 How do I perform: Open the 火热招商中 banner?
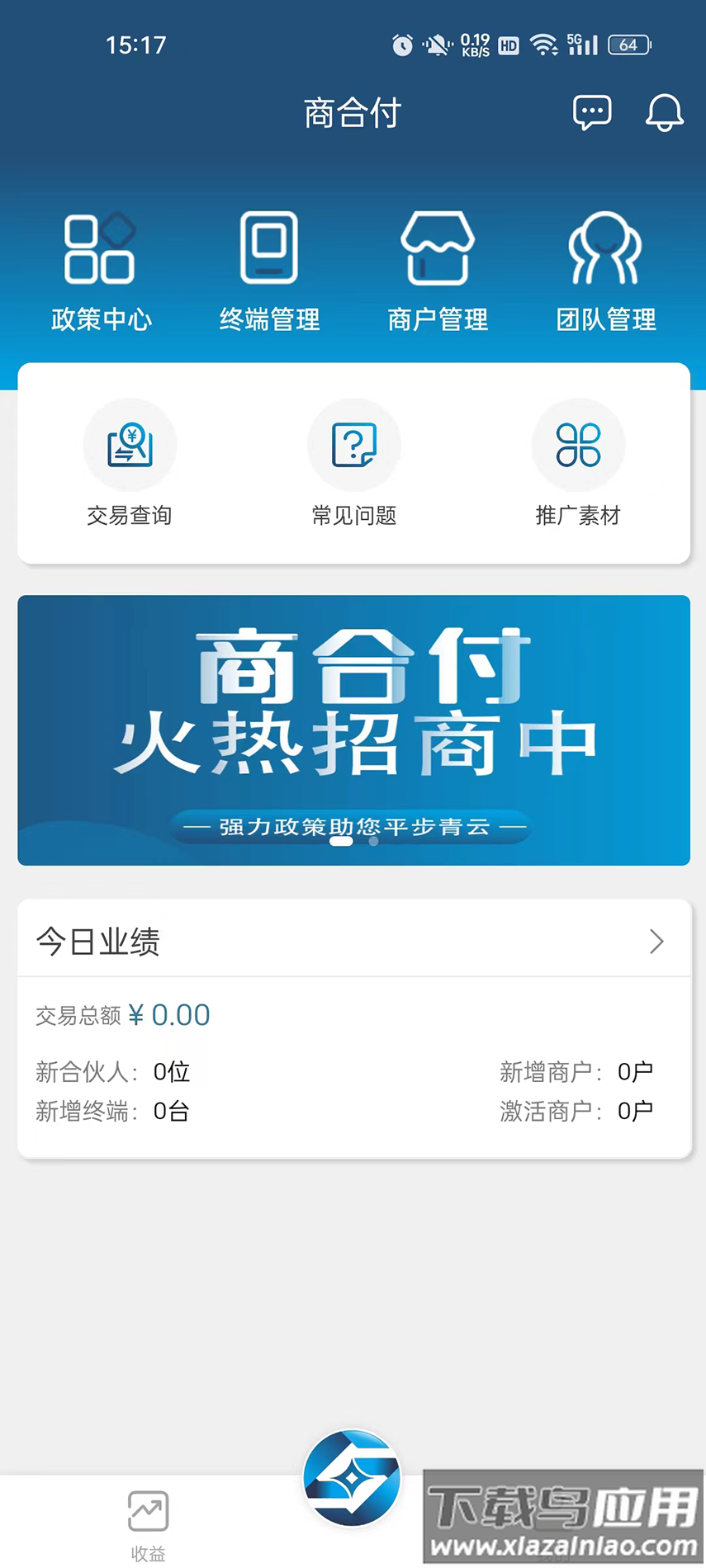[x=353, y=730]
